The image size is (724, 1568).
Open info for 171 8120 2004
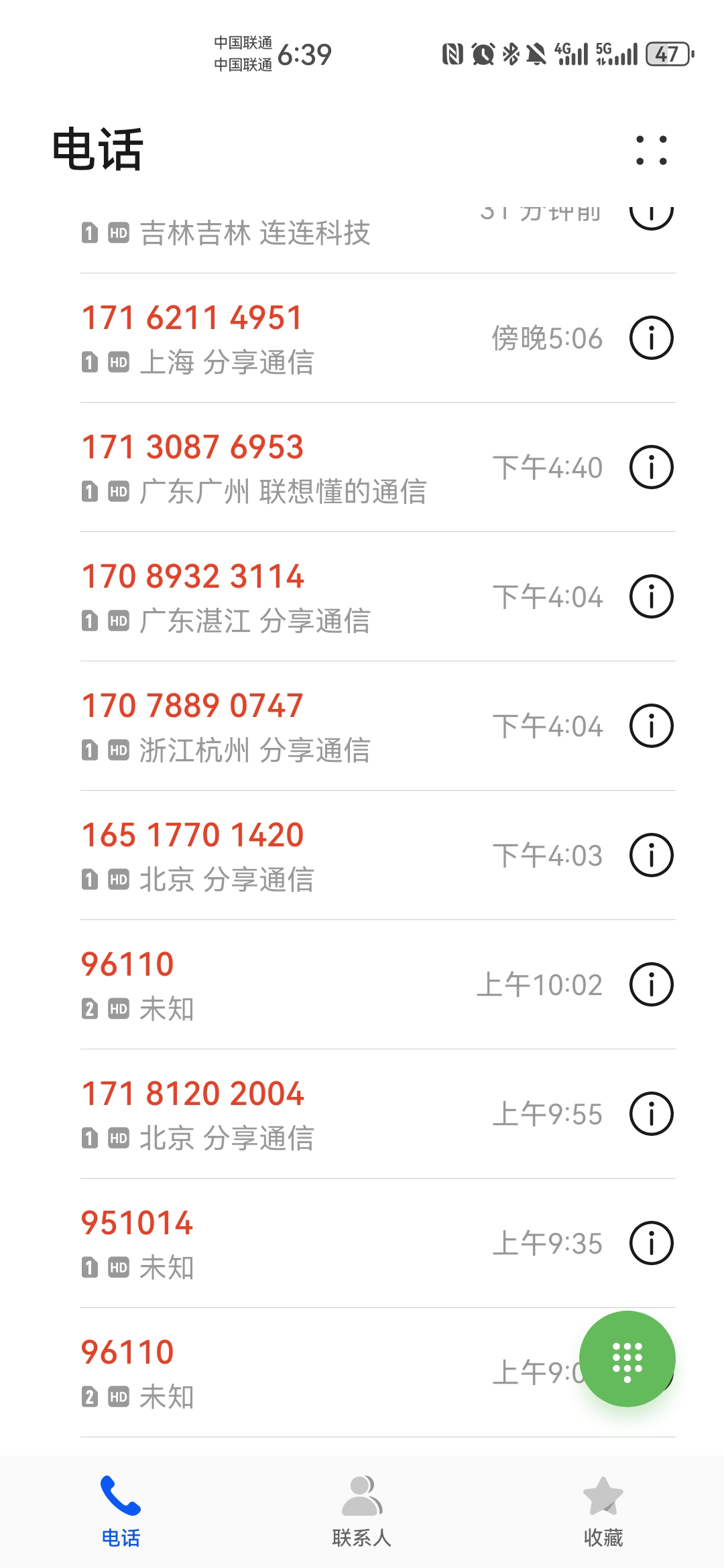coord(651,1114)
